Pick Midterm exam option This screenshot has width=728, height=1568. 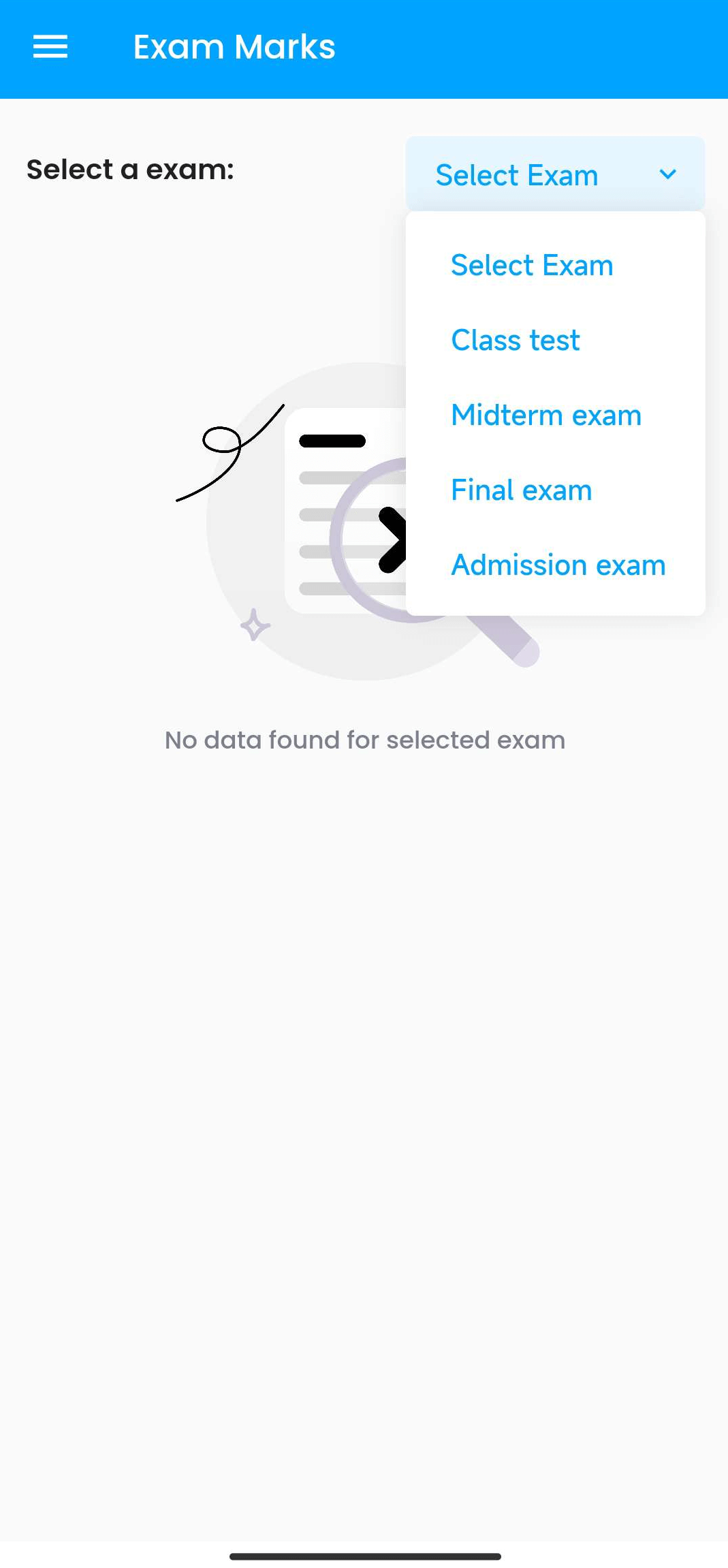[546, 415]
